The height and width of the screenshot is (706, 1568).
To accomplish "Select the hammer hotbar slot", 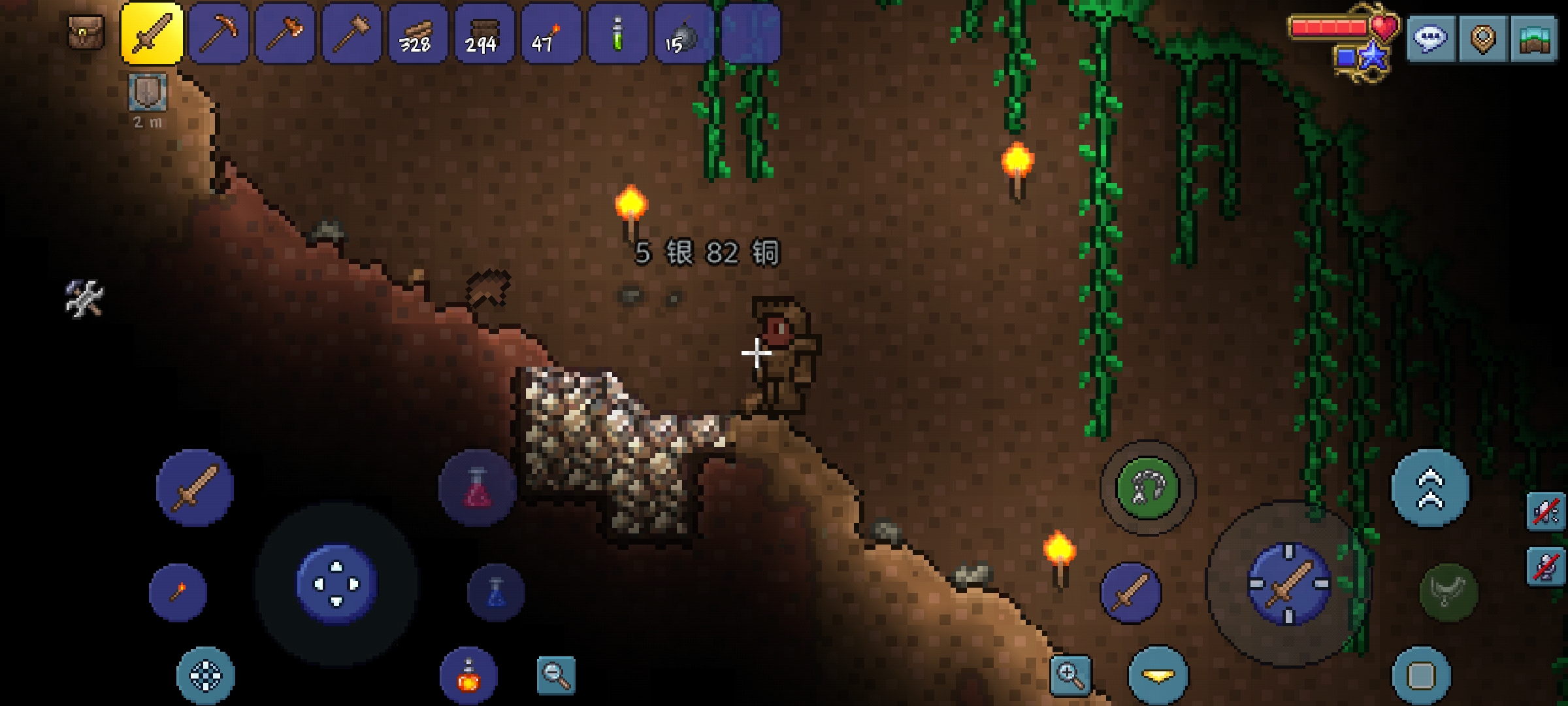I will pyautogui.click(x=351, y=33).
